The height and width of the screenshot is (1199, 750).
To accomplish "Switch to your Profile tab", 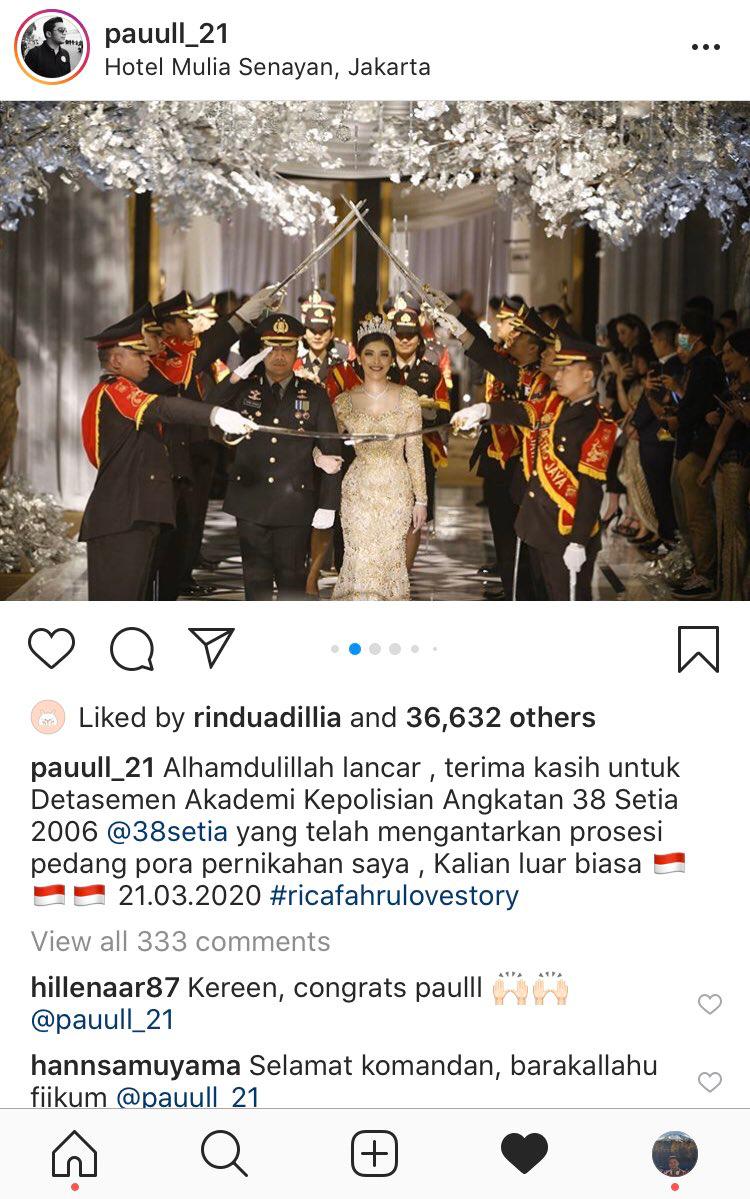I will pos(674,1154).
